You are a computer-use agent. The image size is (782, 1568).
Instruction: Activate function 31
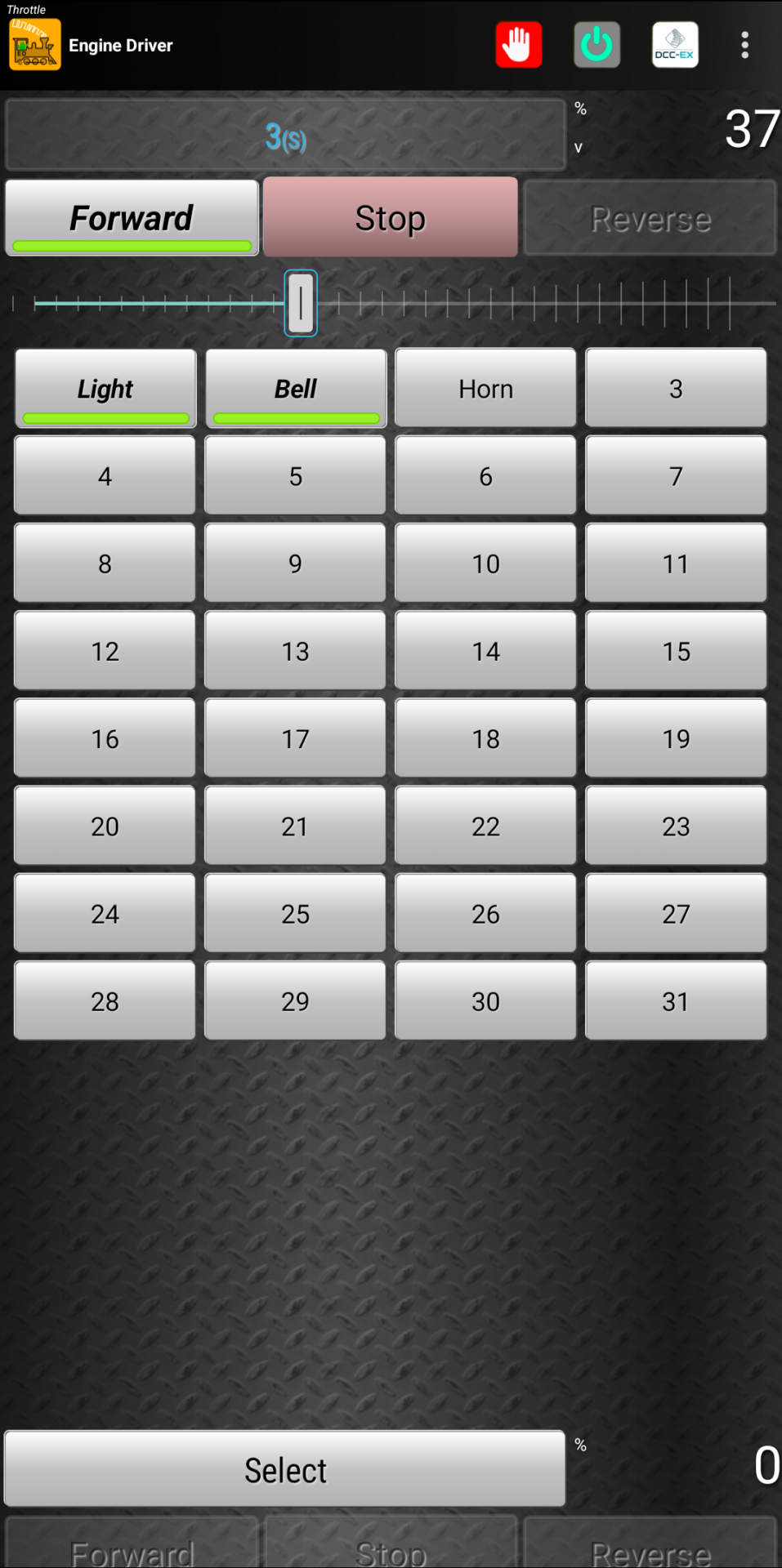pyautogui.click(x=676, y=1000)
